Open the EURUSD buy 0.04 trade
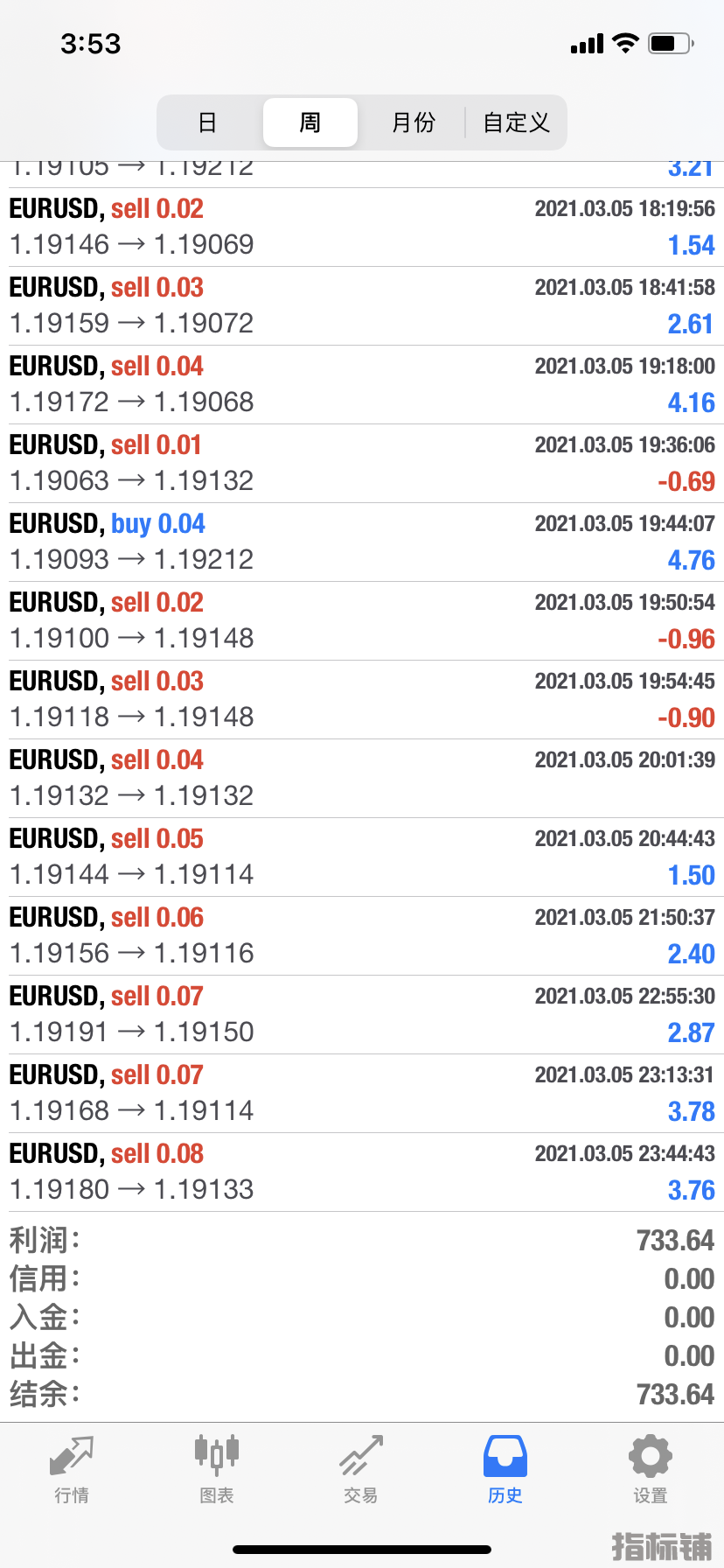 [362, 542]
